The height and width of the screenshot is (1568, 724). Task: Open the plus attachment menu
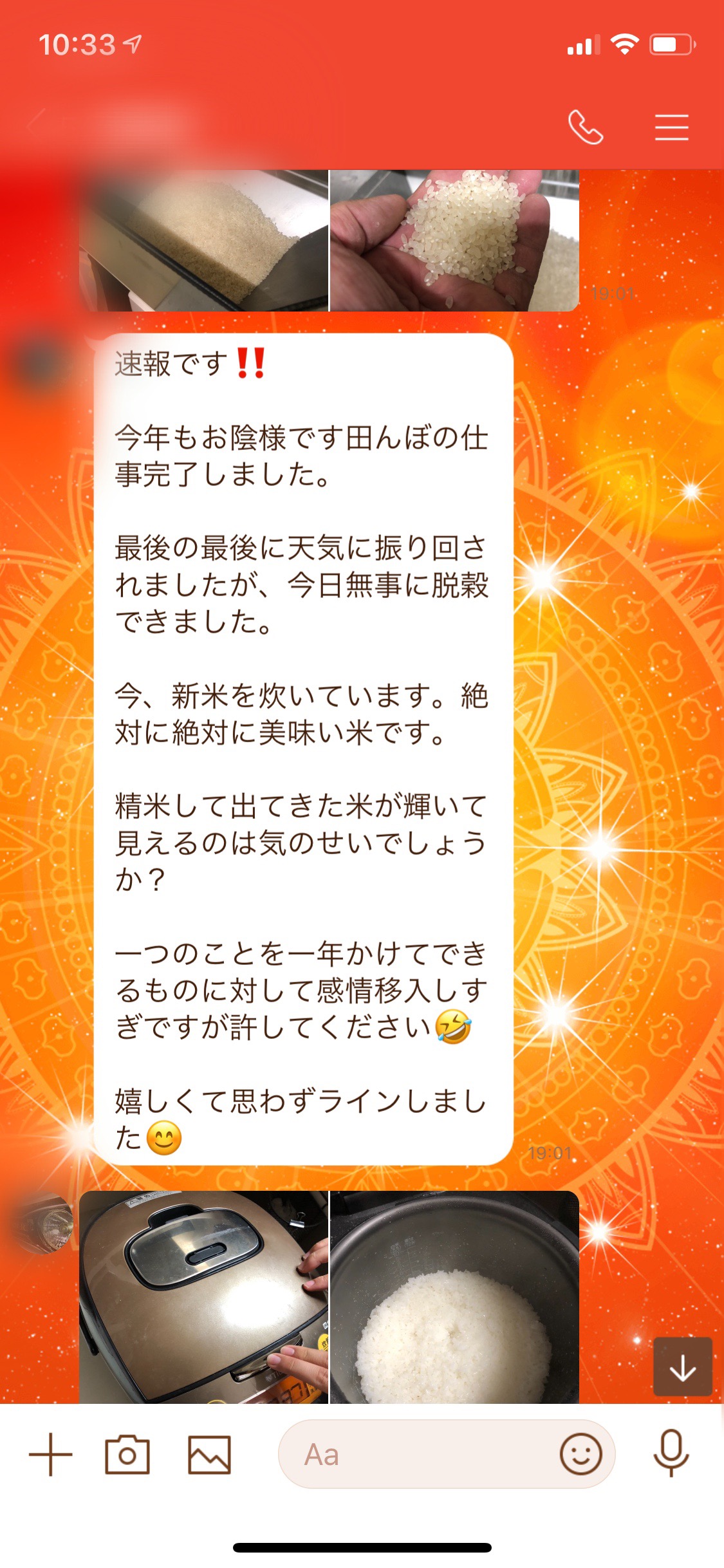[x=51, y=1455]
